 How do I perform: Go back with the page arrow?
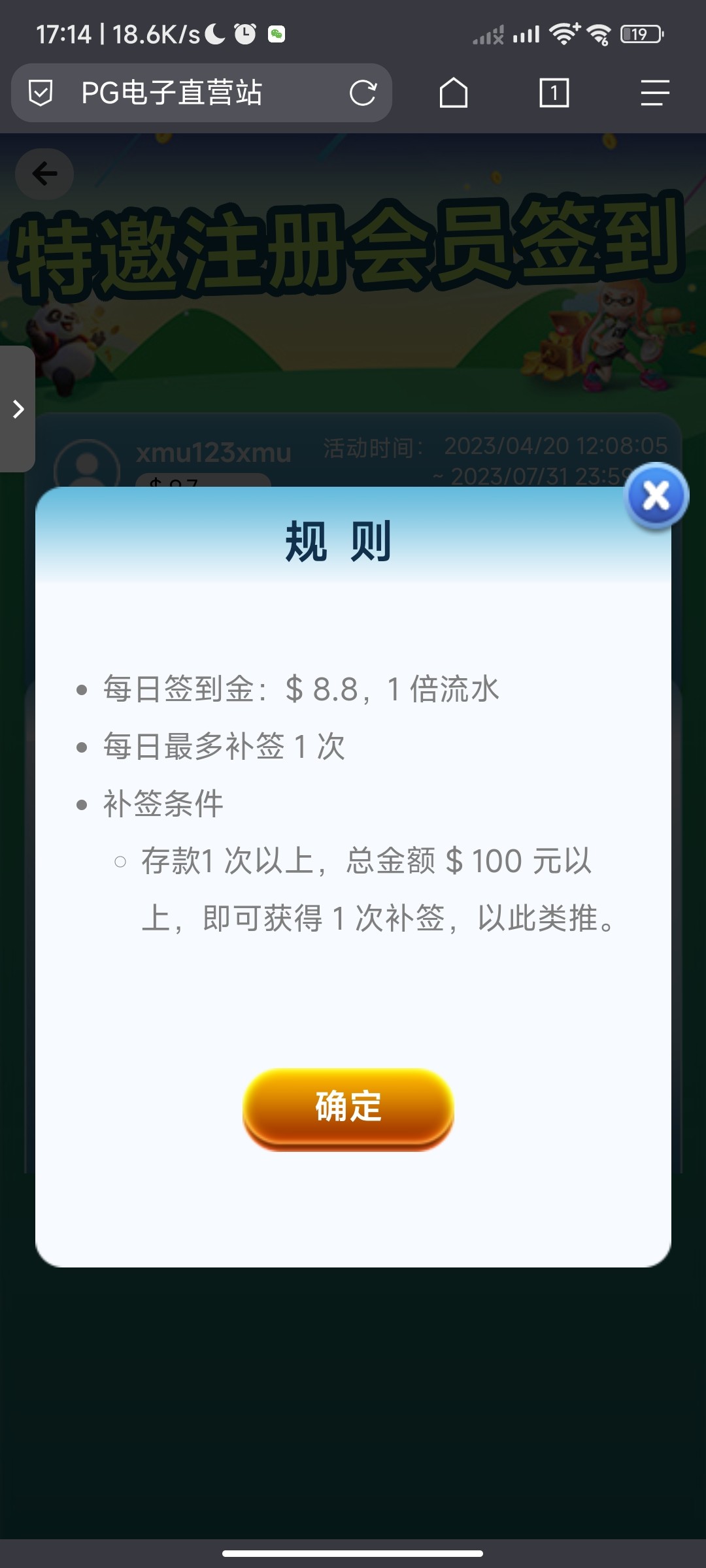(44, 174)
